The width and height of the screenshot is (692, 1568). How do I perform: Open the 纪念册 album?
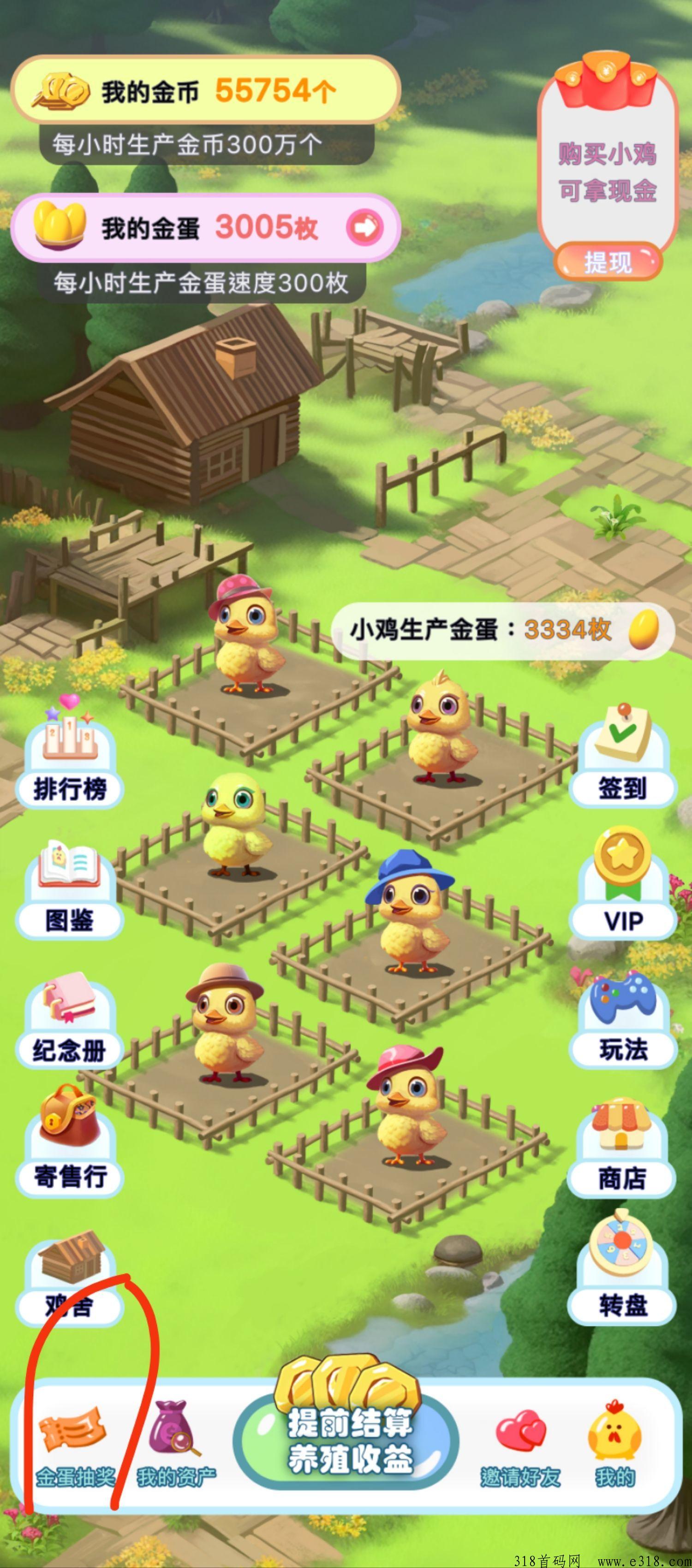(70, 1019)
